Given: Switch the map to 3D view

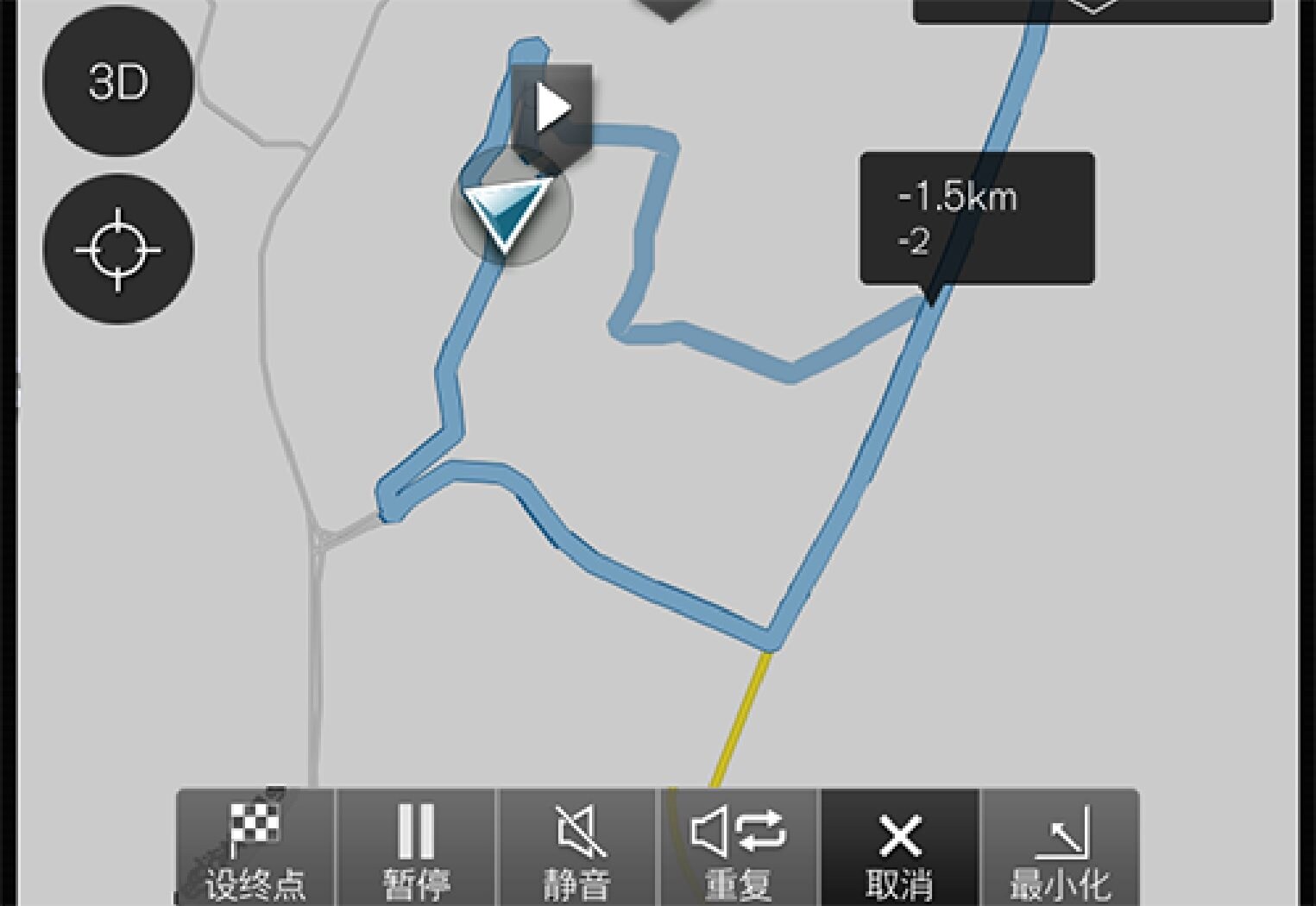Looking at the screenshot, I should point(118,82).
